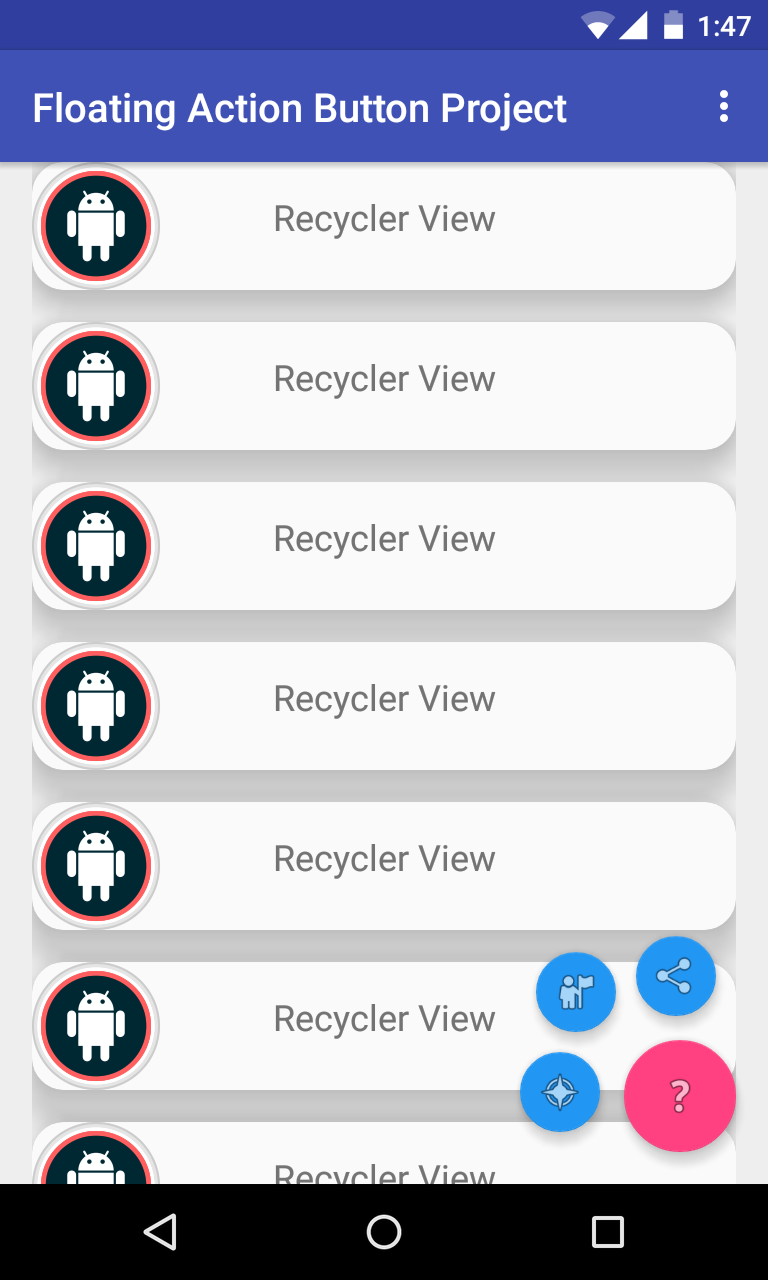The image size is (768, 1280).
Task: Tap the compass mini floating button
Action: [560, 1092]
